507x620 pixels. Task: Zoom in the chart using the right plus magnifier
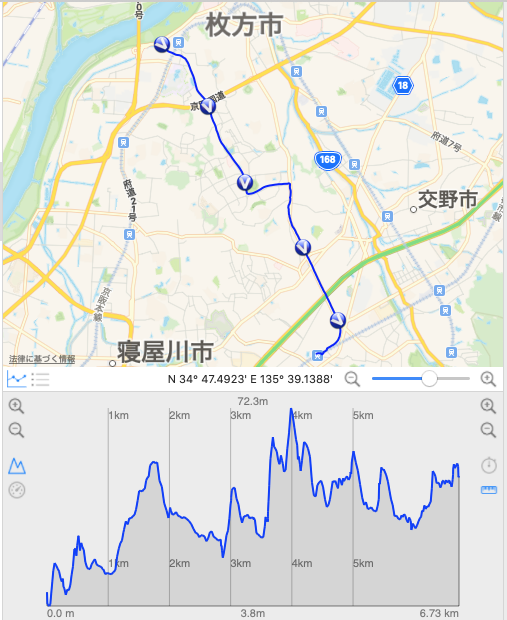coord(488,406)
